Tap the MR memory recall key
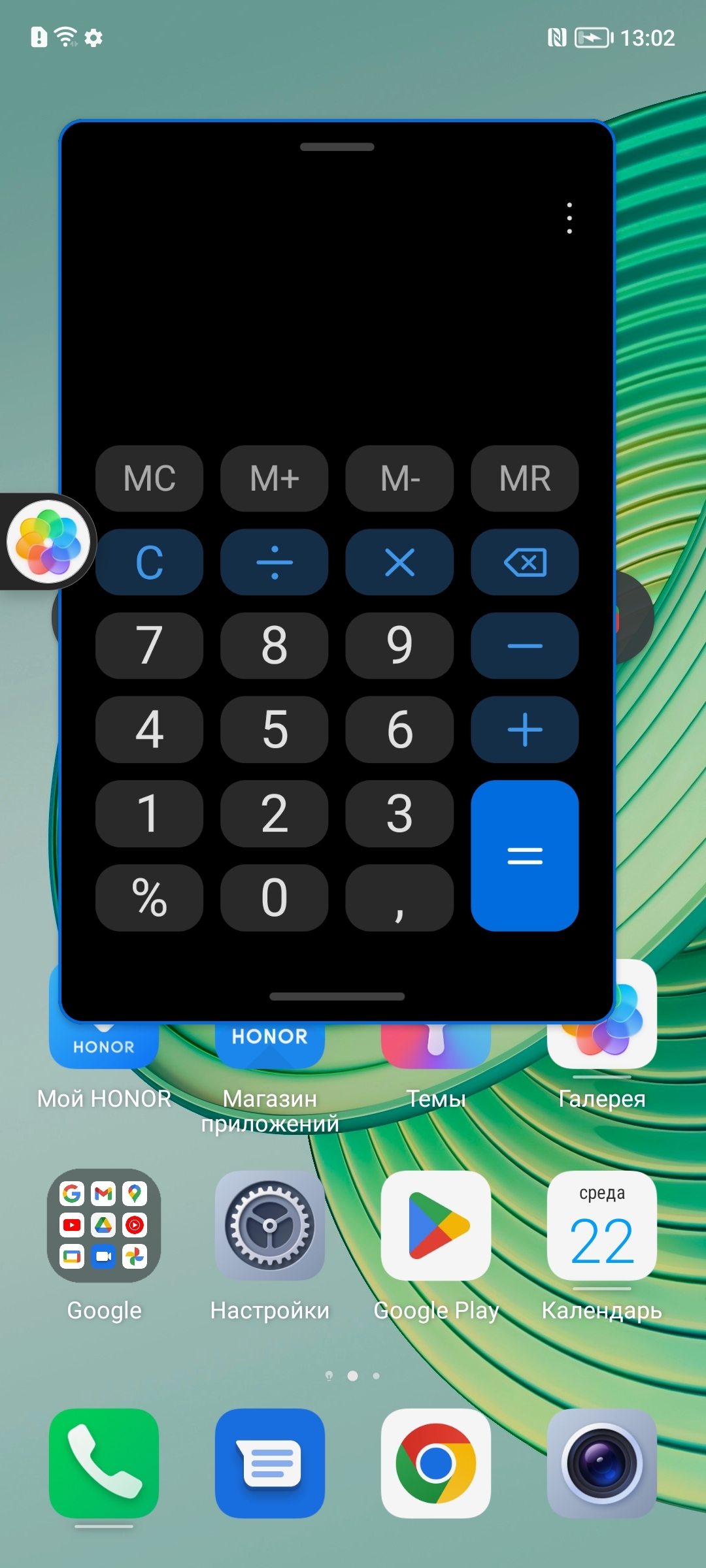The height and width of the screenshot is (1568, 706). [x=524, y=478]
